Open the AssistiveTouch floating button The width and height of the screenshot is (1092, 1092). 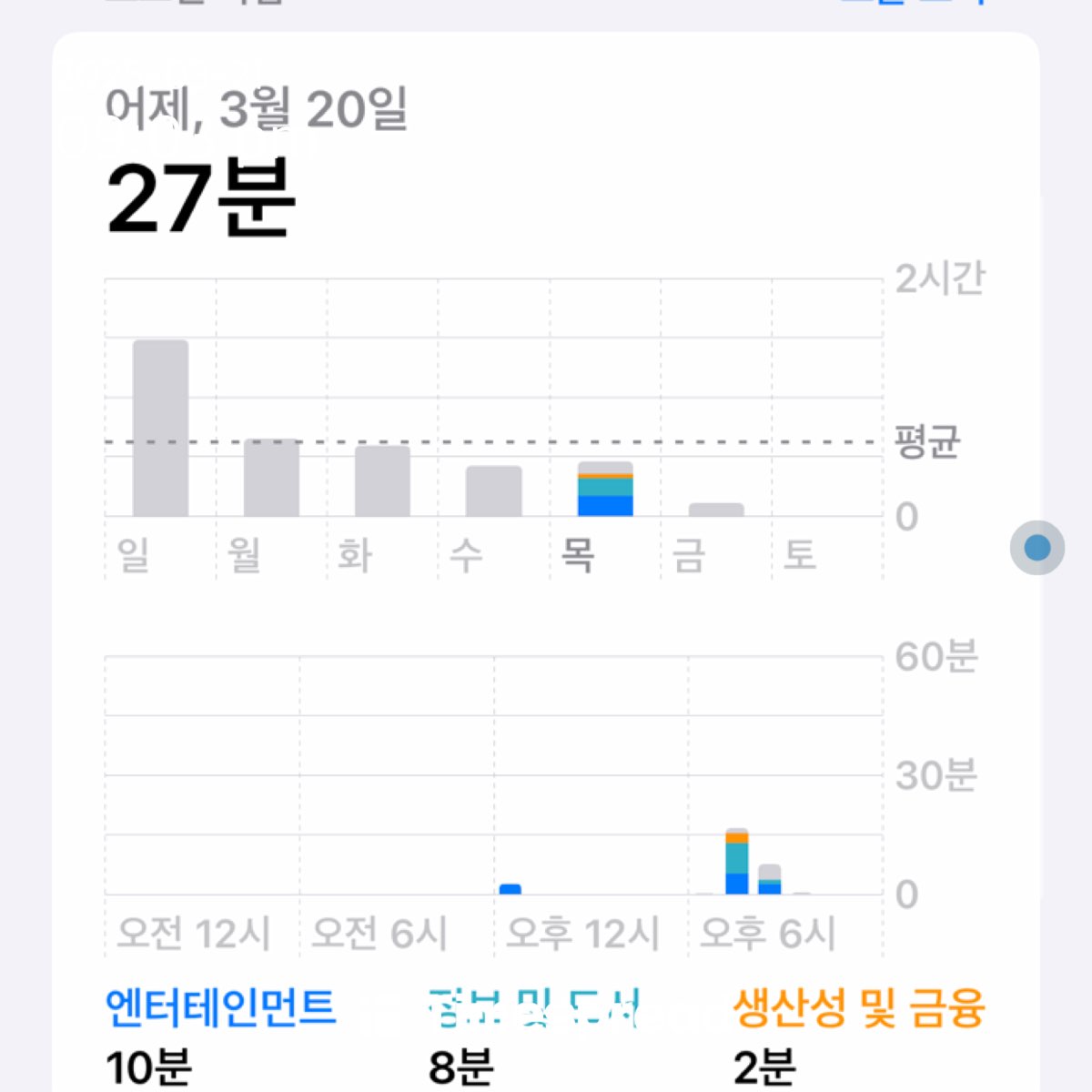click(x=1037, y=548)
